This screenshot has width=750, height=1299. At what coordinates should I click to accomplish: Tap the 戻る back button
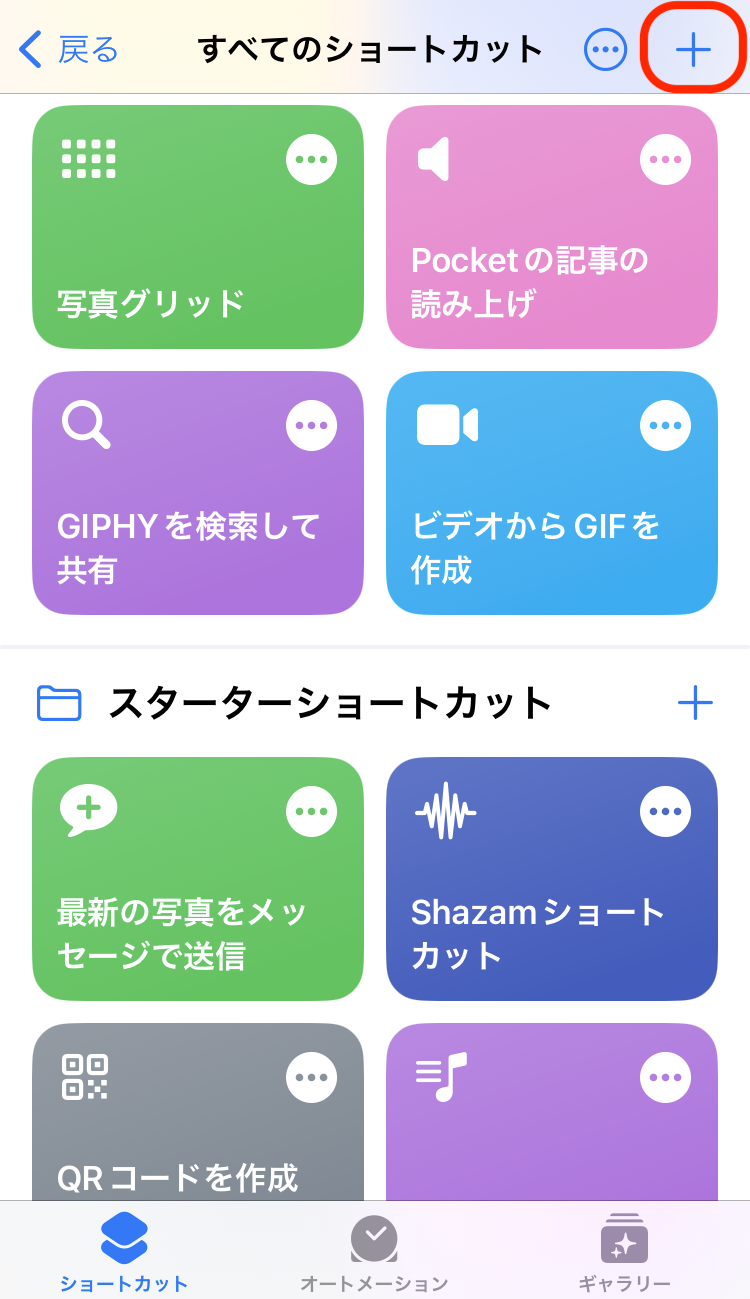(x=68, y=49)
